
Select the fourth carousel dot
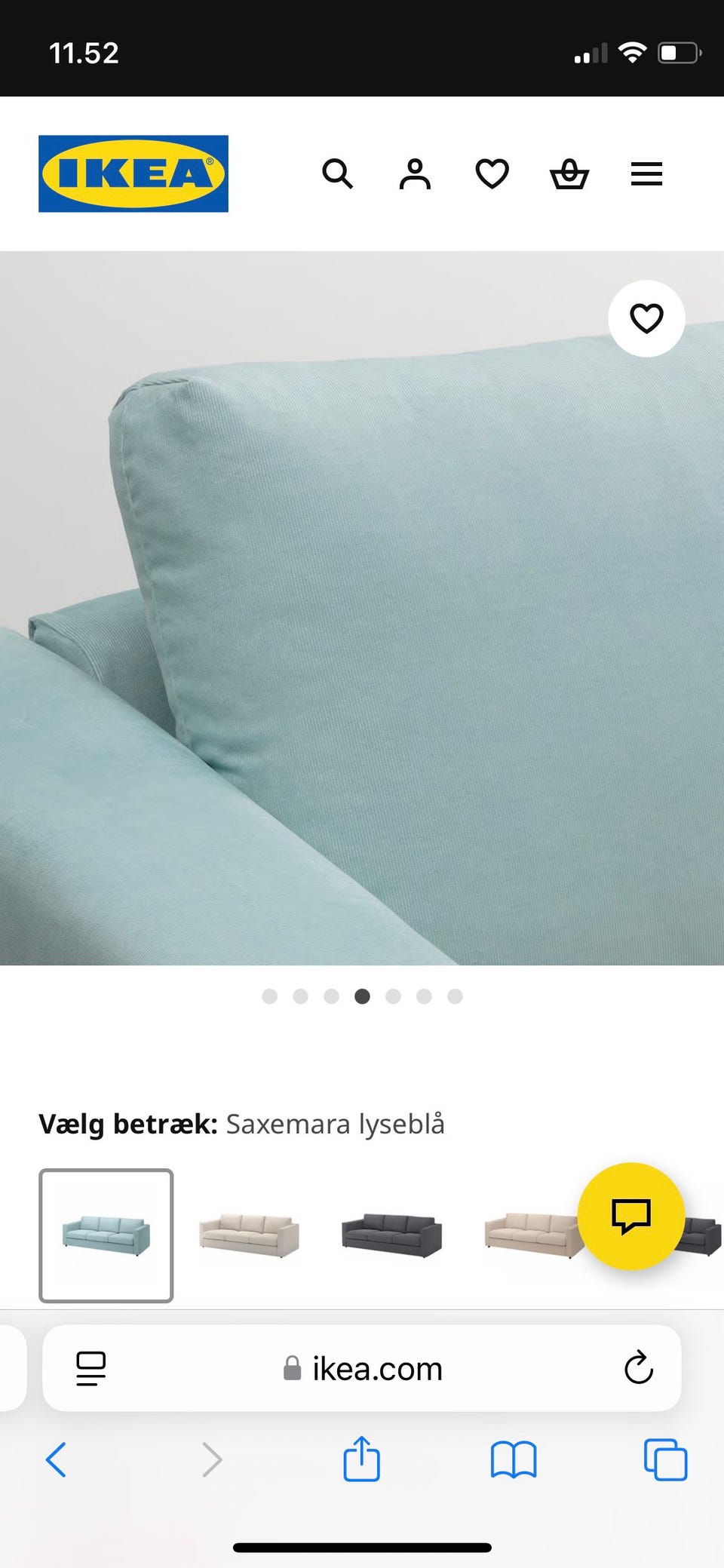[x=363, y=996]
